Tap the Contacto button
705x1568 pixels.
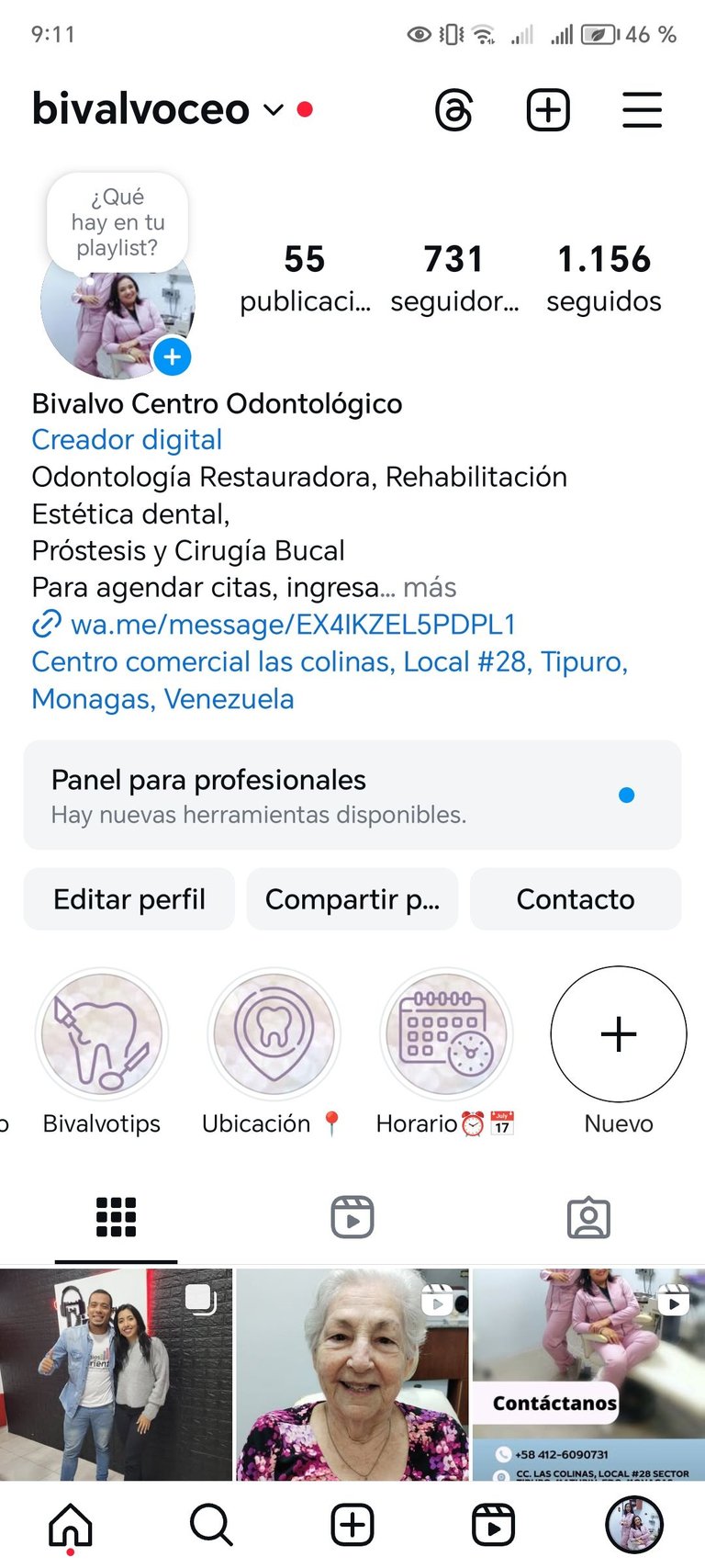(x=576, y=899)
